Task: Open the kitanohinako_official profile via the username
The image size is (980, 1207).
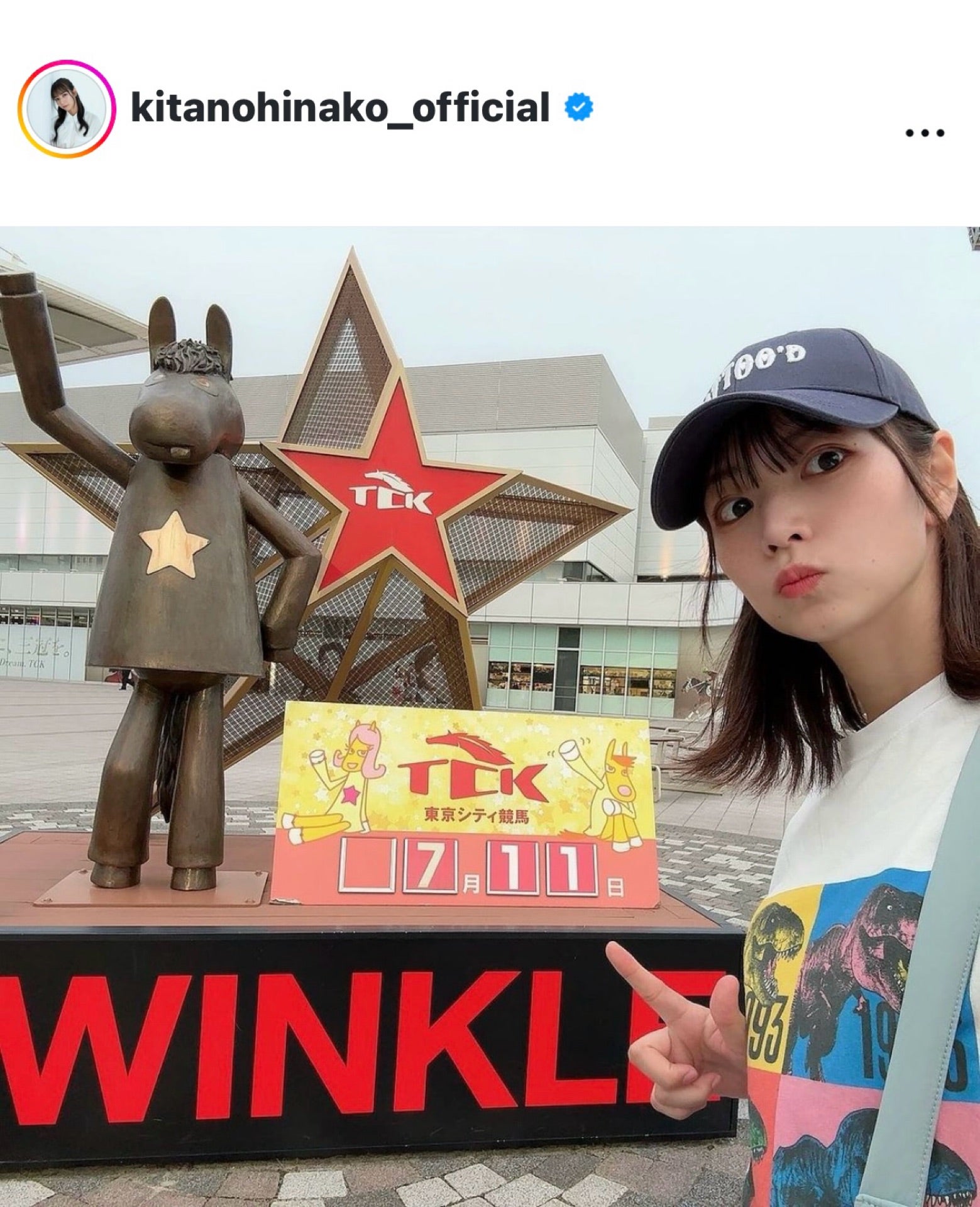Action: 339,108
